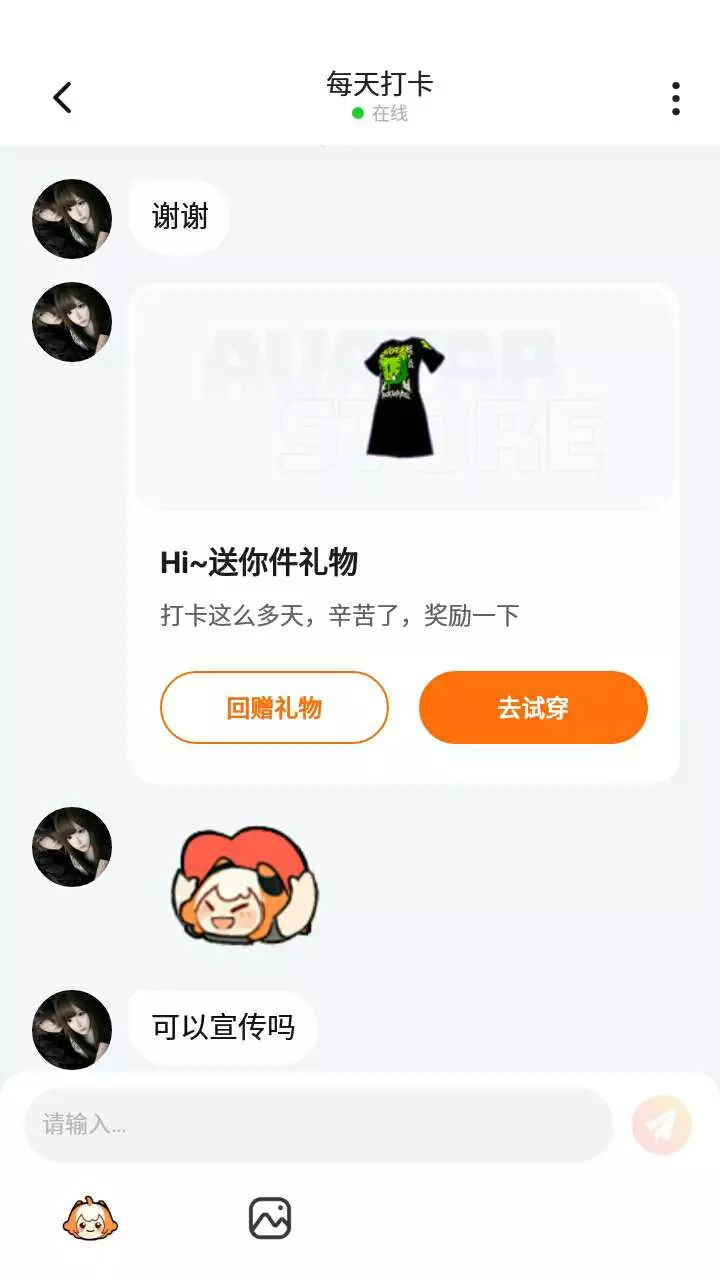Viewport: 720px width, 1280px height.
Task: Tap the 回赠礼物 button
Action: tap(274, 708)
